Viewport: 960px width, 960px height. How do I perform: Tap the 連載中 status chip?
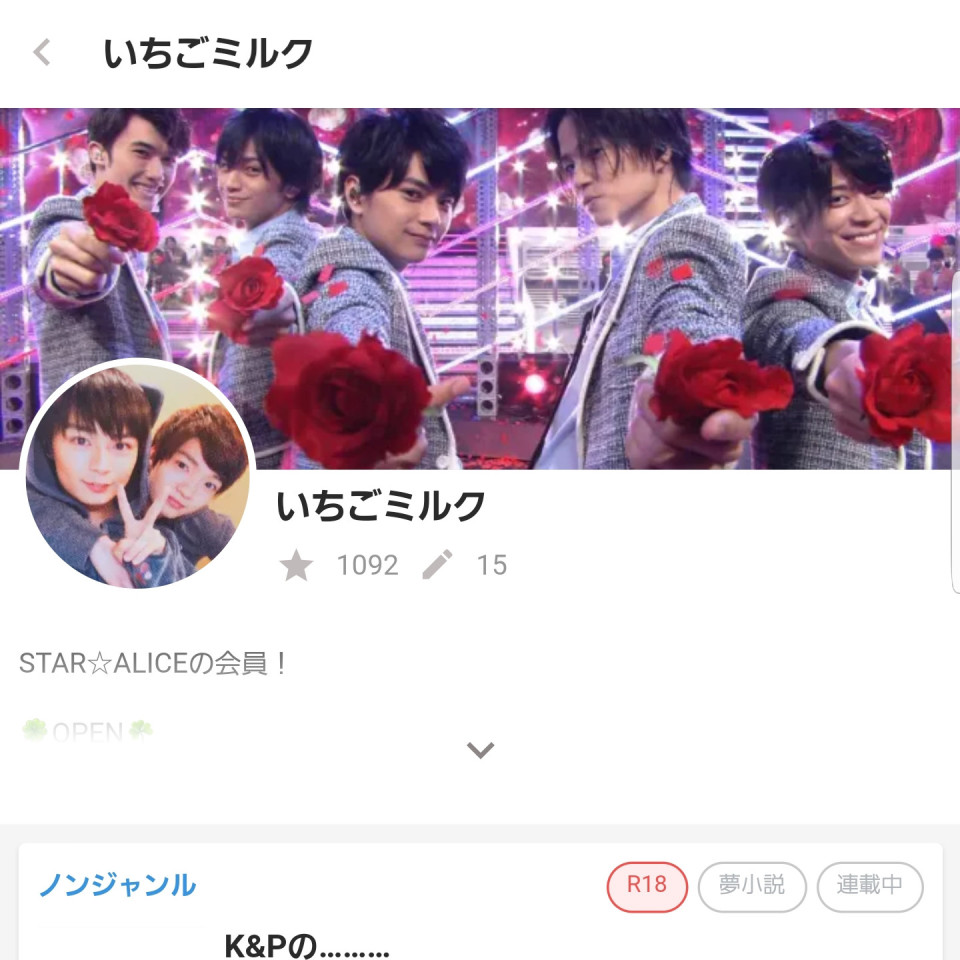pyautogui.click(x=869, y=886)
